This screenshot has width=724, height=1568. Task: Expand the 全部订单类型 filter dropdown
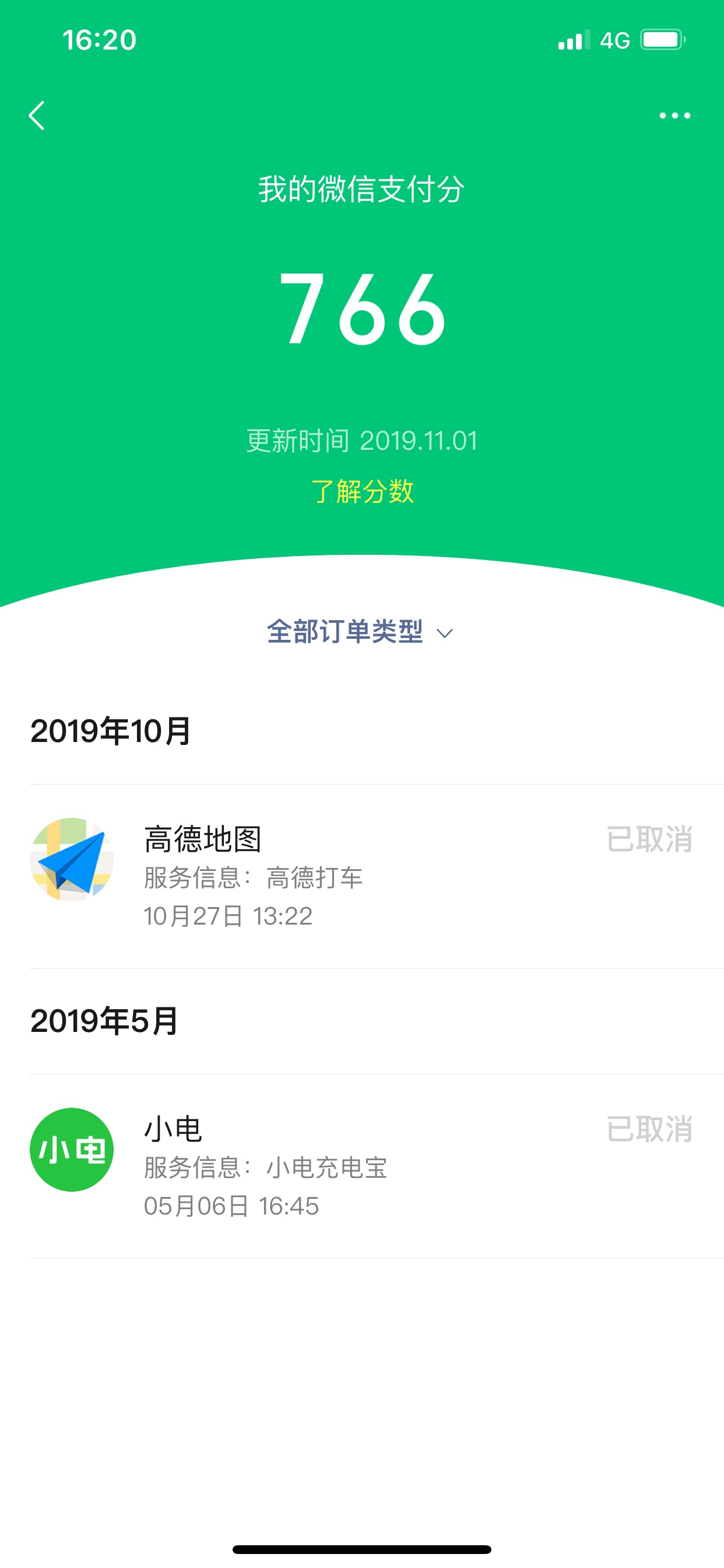click(x=360, y=632)
